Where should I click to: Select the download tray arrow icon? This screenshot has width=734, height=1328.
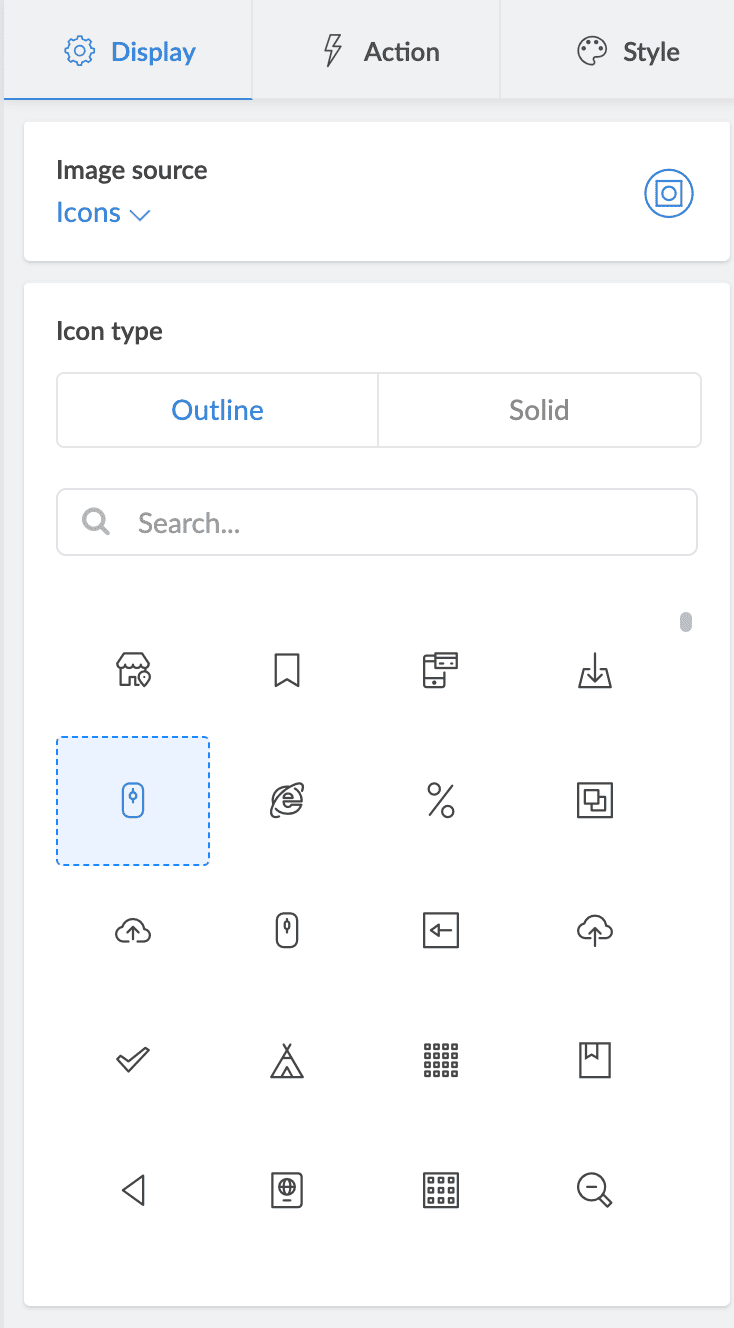pos(595,670)
